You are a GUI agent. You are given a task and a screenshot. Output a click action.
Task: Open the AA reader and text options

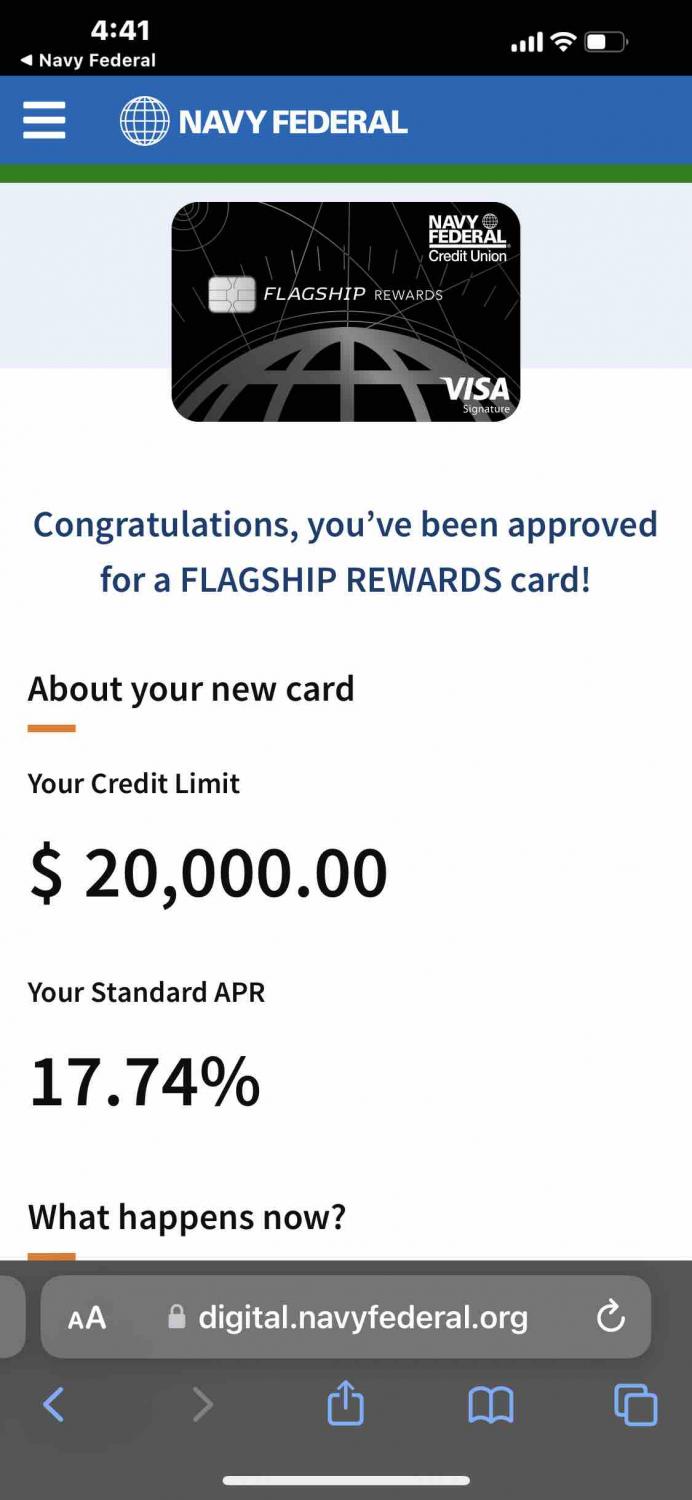[x=87, y=1318]
